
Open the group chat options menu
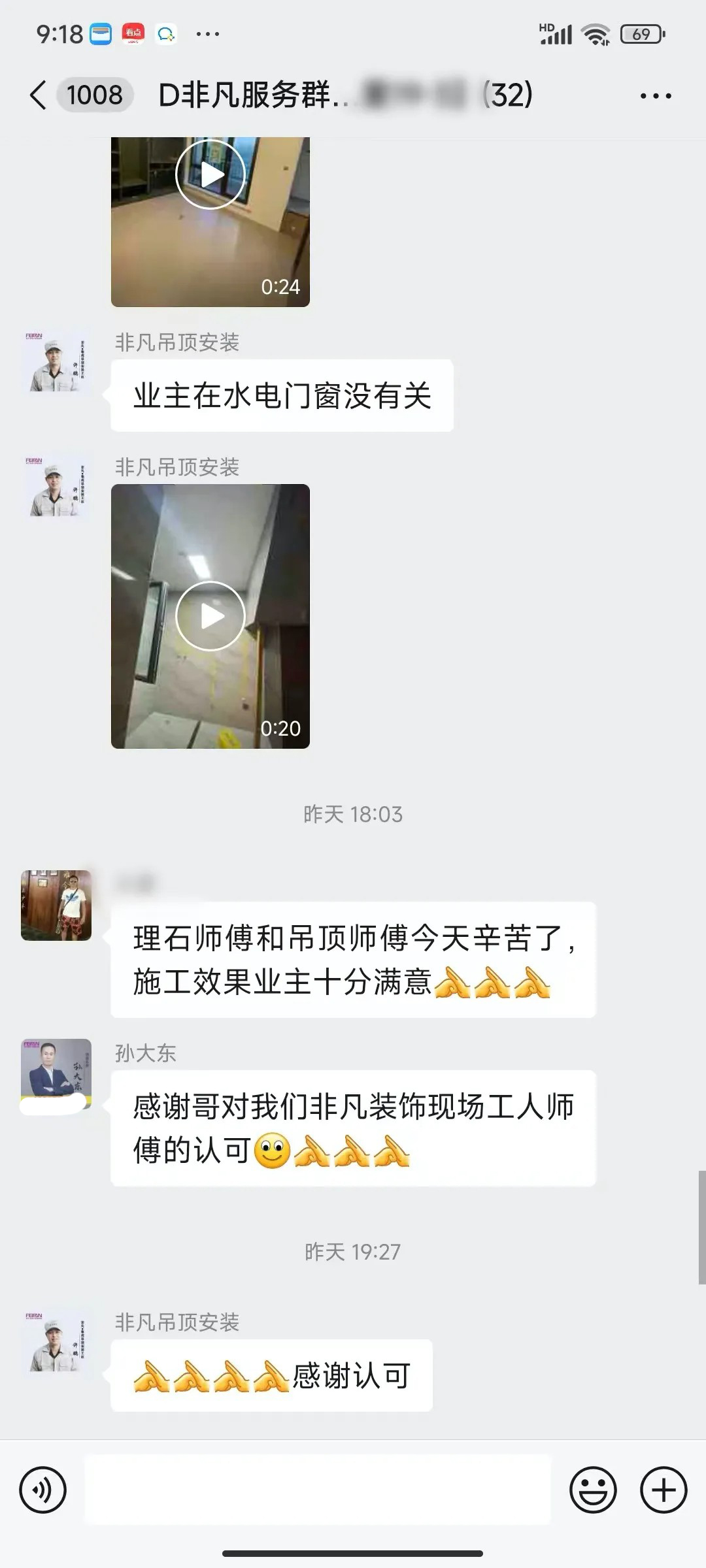coord(656,96)
